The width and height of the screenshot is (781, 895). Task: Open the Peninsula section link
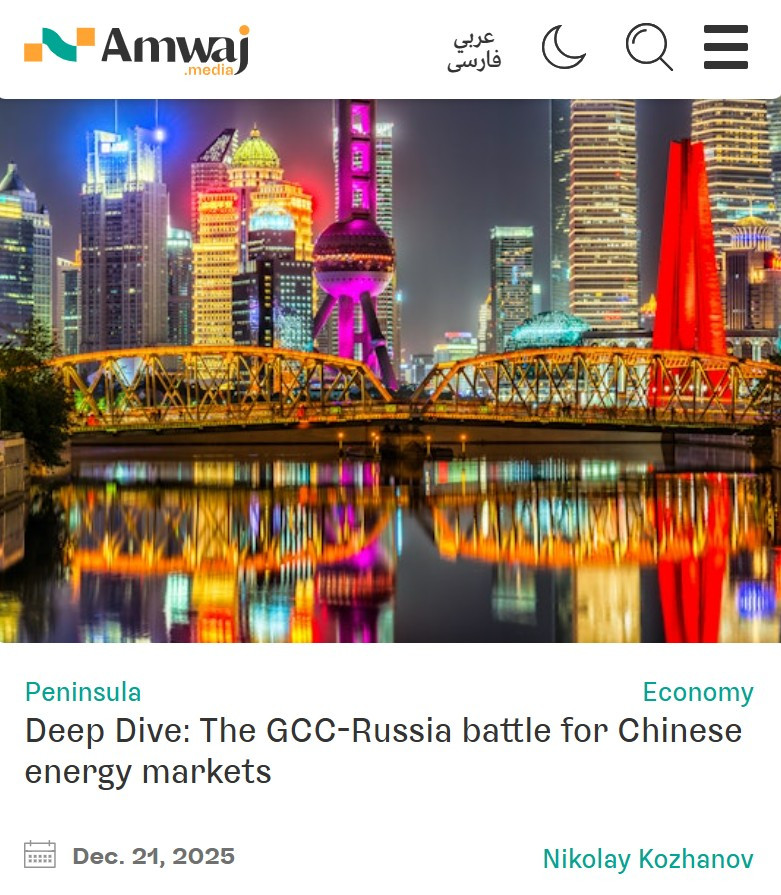point(83,692)
